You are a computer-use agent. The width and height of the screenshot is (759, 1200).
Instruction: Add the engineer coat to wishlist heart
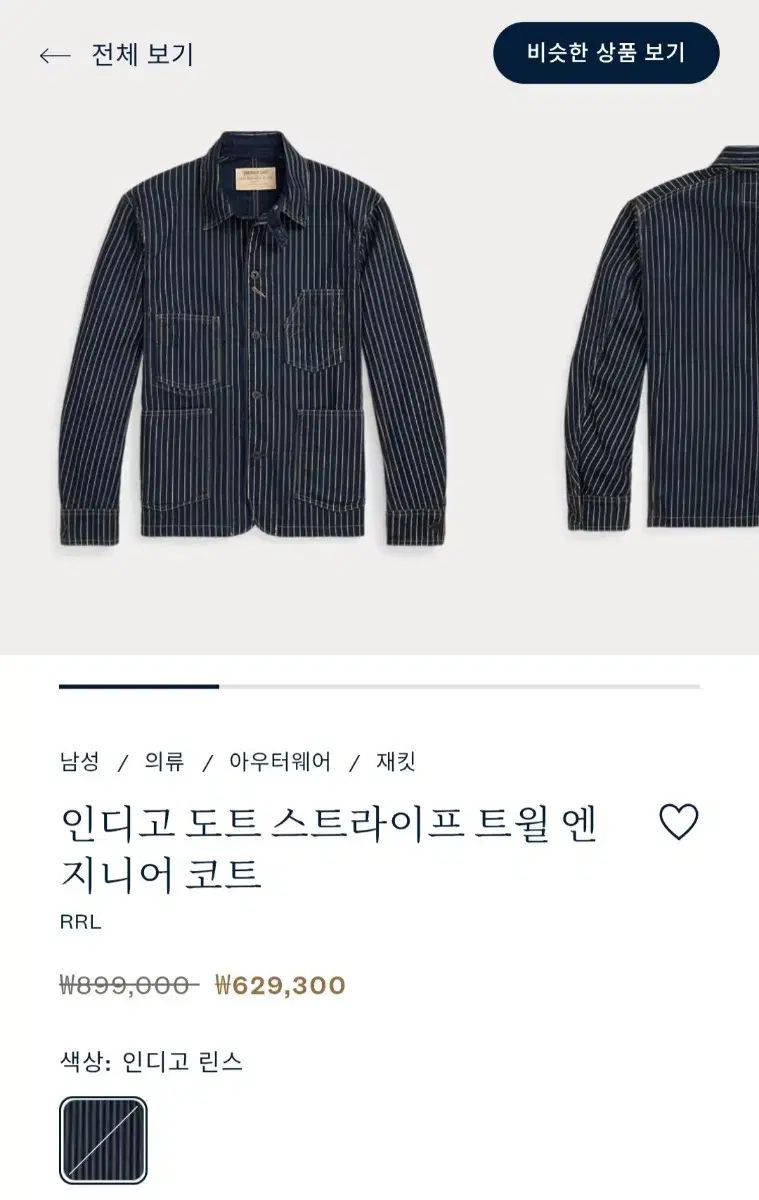[x=679, y=822]
